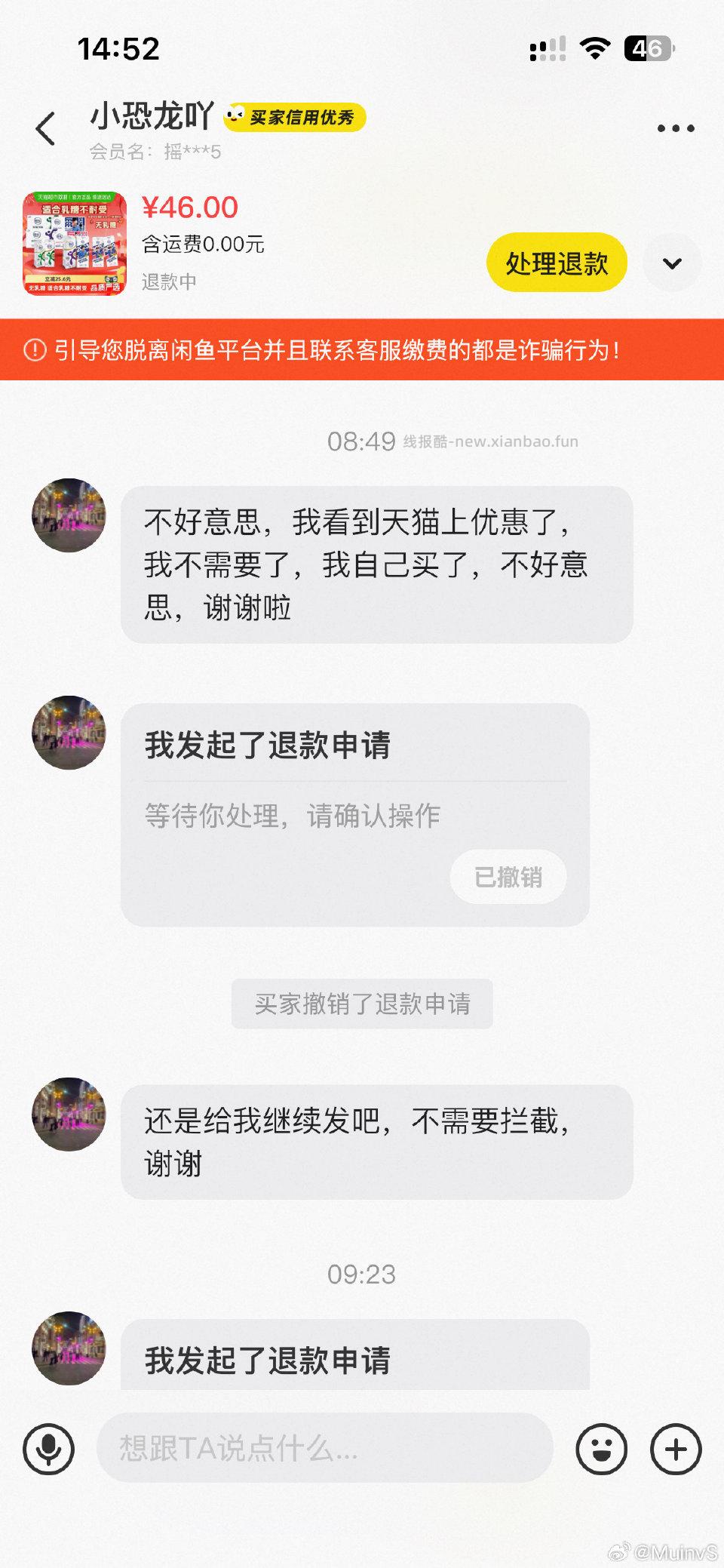Tap the 买家撤销了退款申请 system notice
The width and height of the screenshot is (724, 1568).
(x=361, y=1004)
